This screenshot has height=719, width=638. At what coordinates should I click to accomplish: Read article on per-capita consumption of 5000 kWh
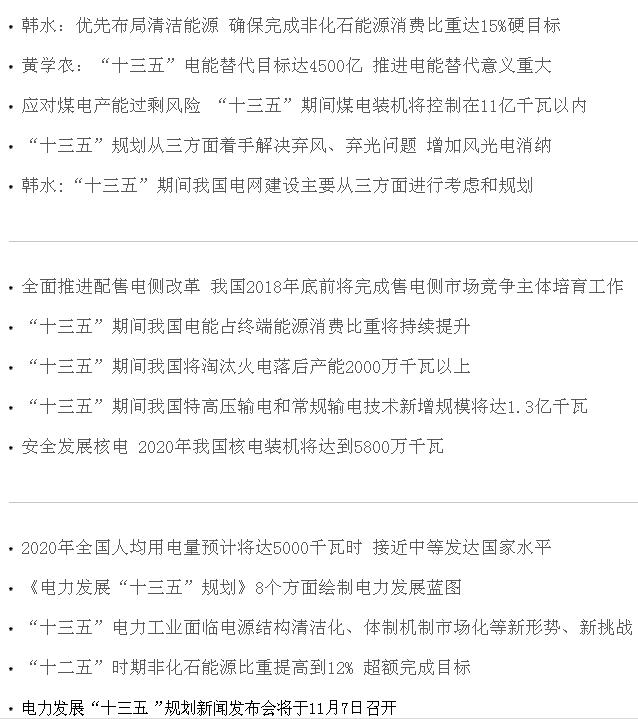point(285,548)
